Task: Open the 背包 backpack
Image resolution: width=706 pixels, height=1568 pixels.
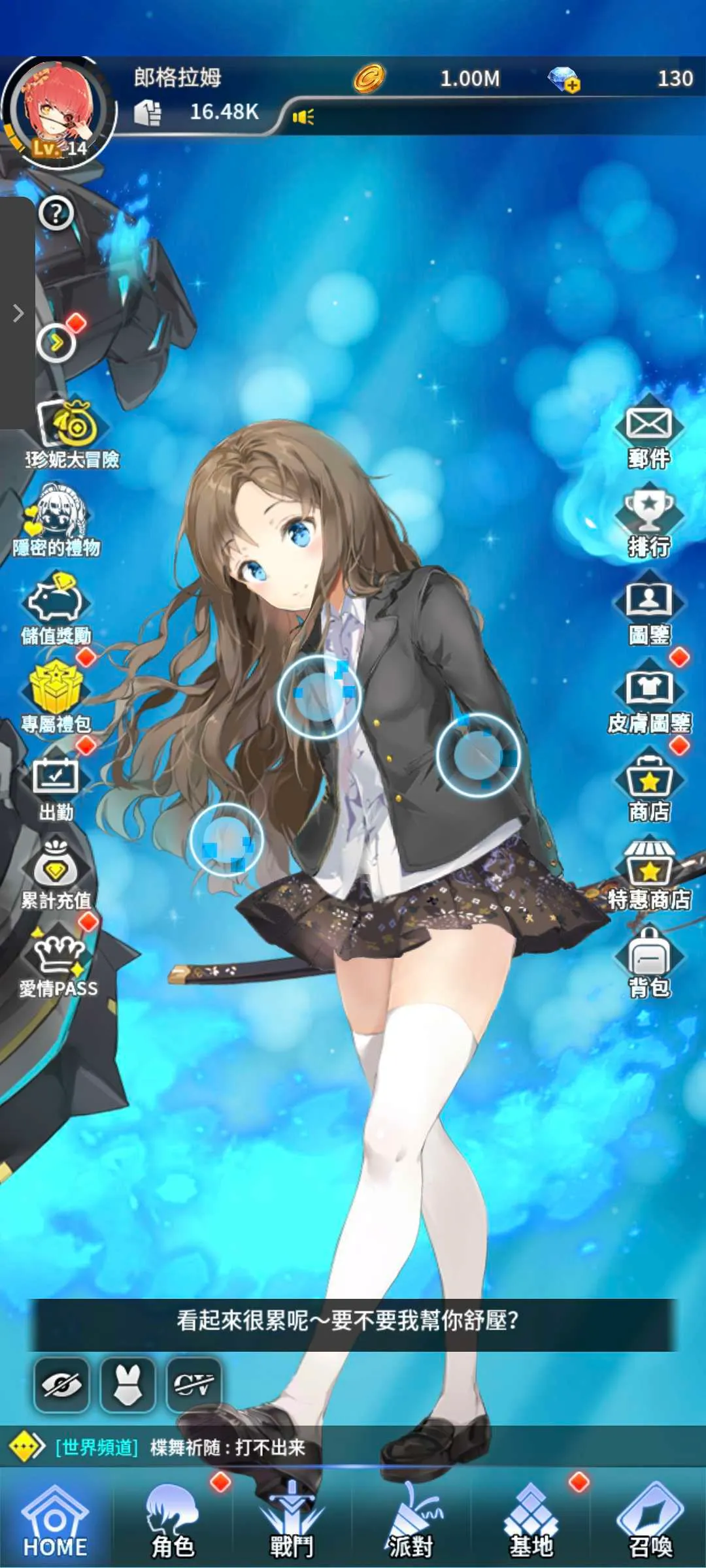Action: tap(648, 963)
